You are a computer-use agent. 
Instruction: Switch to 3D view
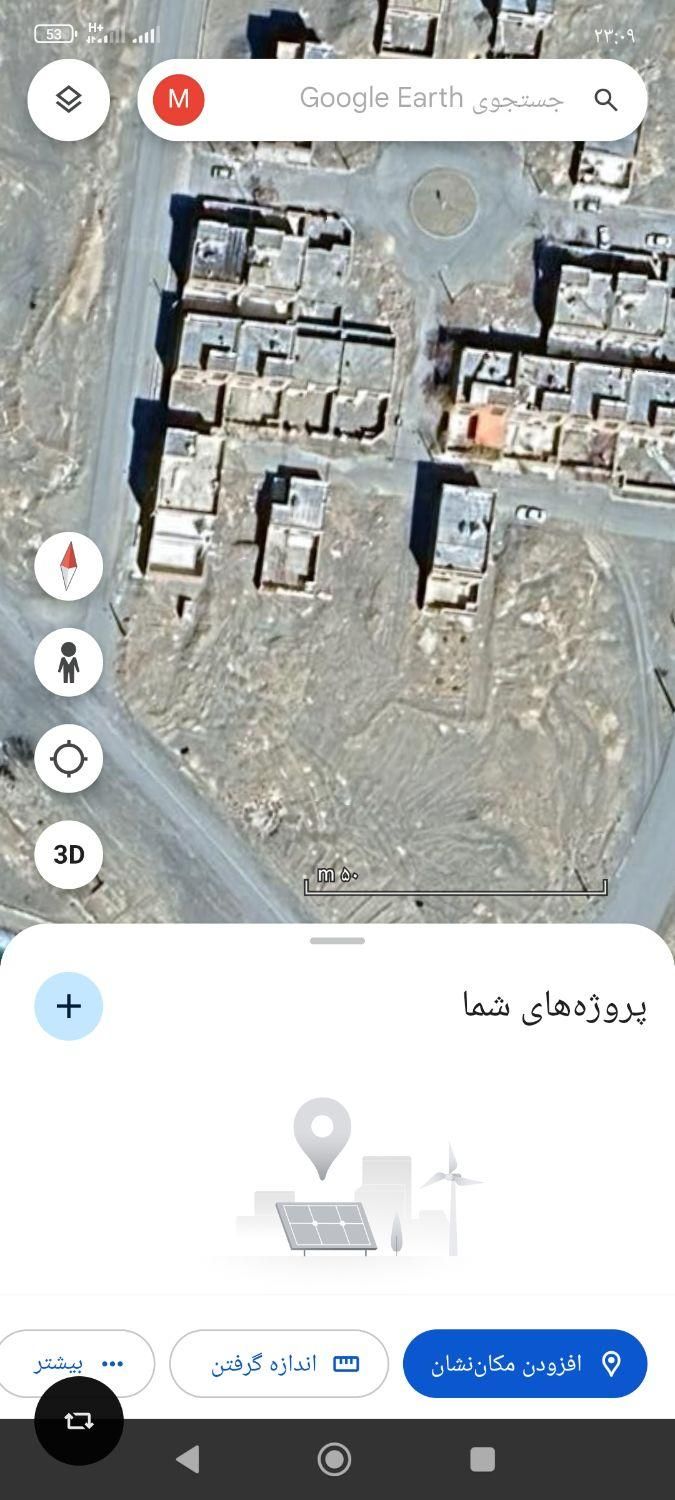68,854
